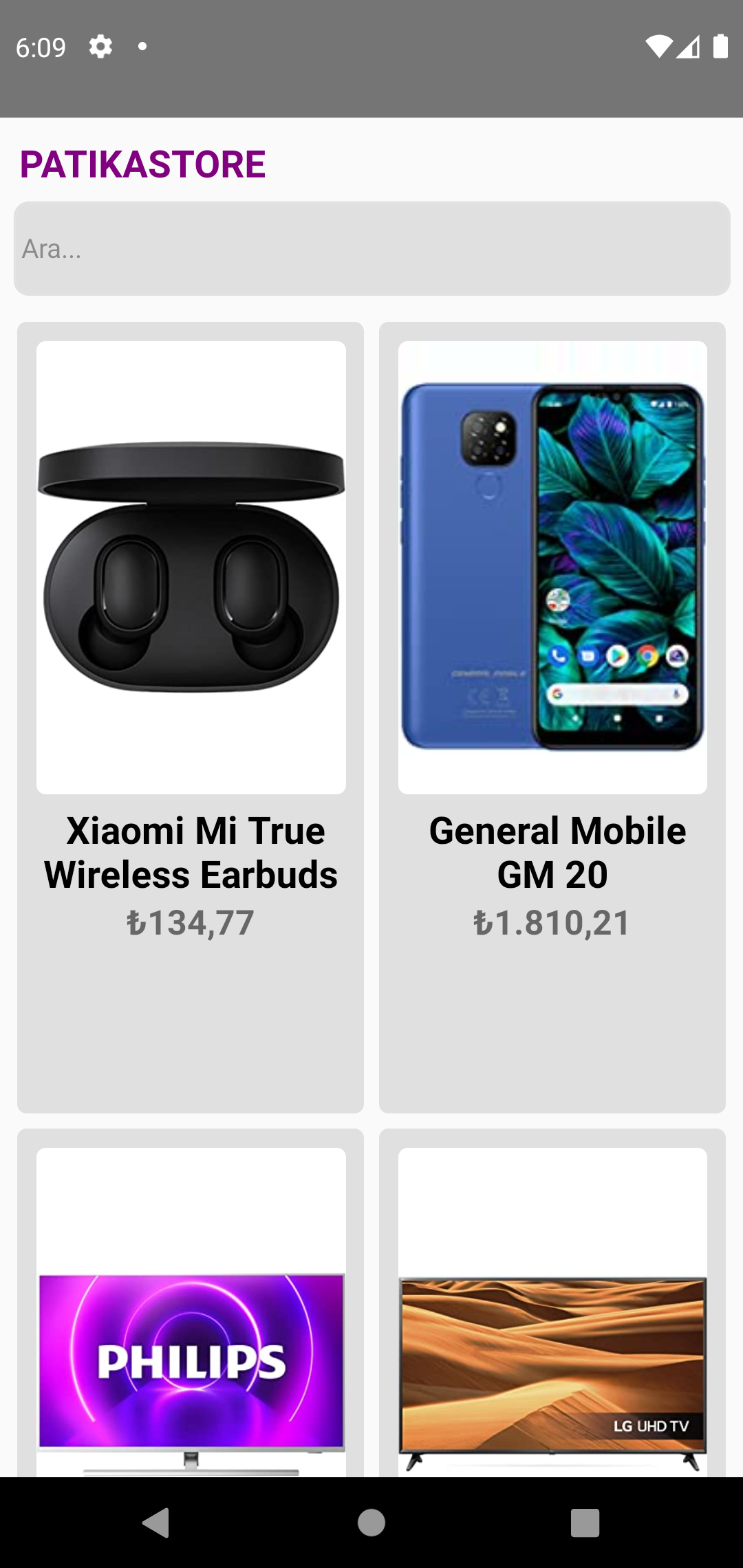Tap the Ara... search field

pos(371,248)
